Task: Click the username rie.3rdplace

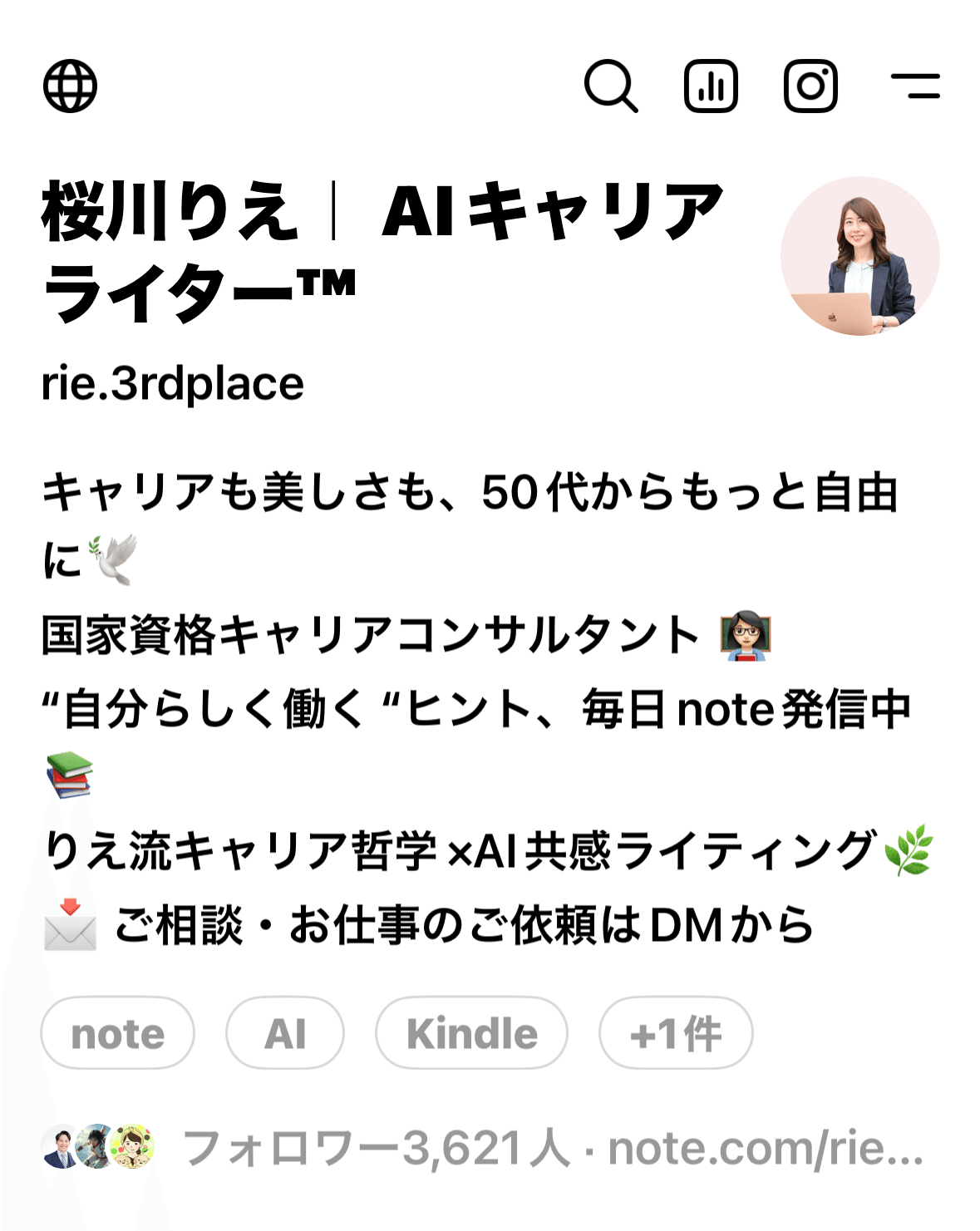Action: (x=172, y=382)
